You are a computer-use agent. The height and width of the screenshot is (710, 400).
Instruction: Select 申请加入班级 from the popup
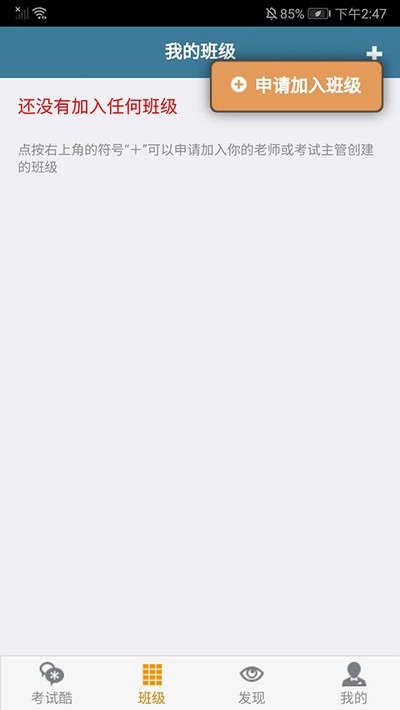click(x=297, y=86)
